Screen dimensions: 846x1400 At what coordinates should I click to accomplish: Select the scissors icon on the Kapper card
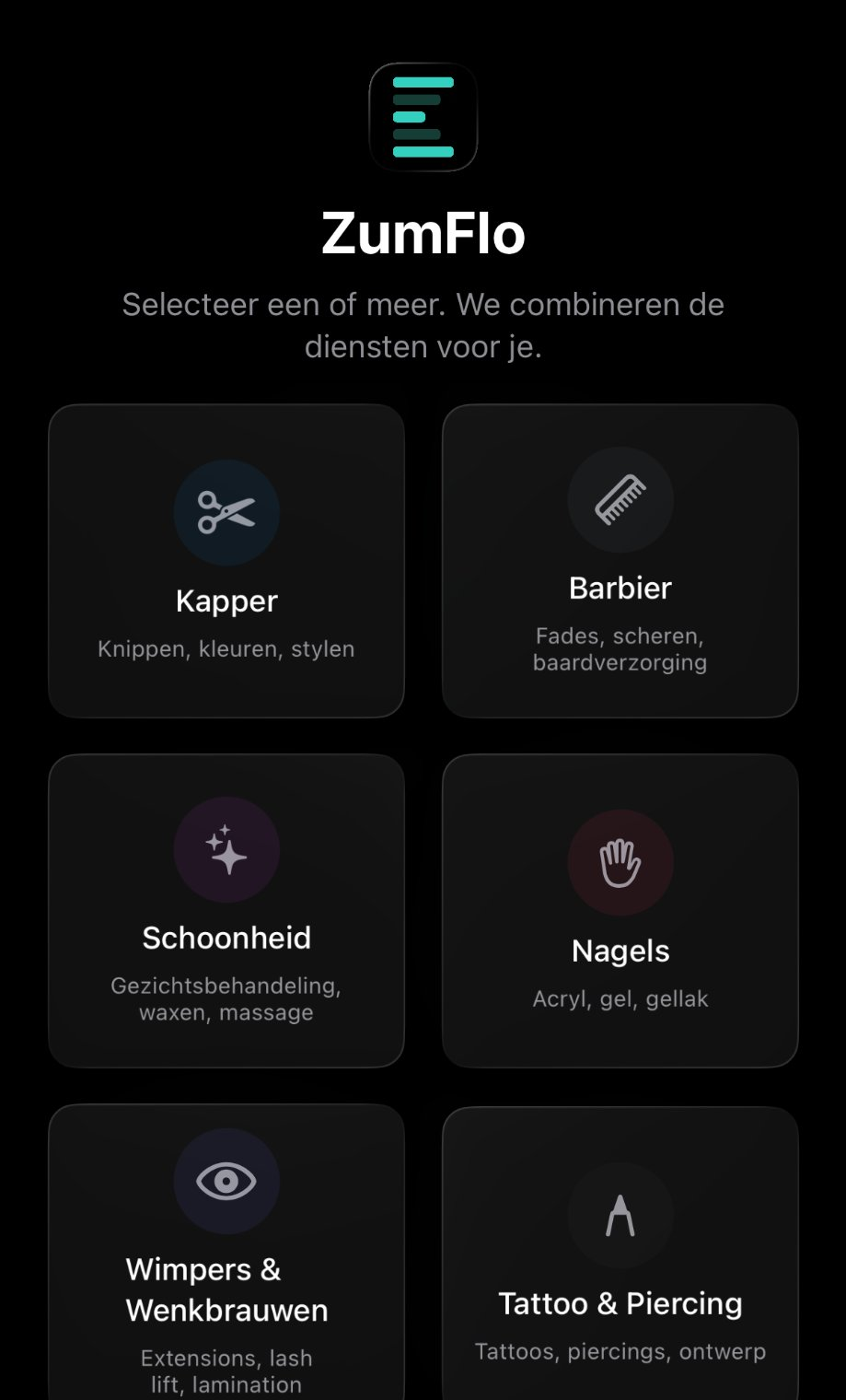tap(226, 513)
